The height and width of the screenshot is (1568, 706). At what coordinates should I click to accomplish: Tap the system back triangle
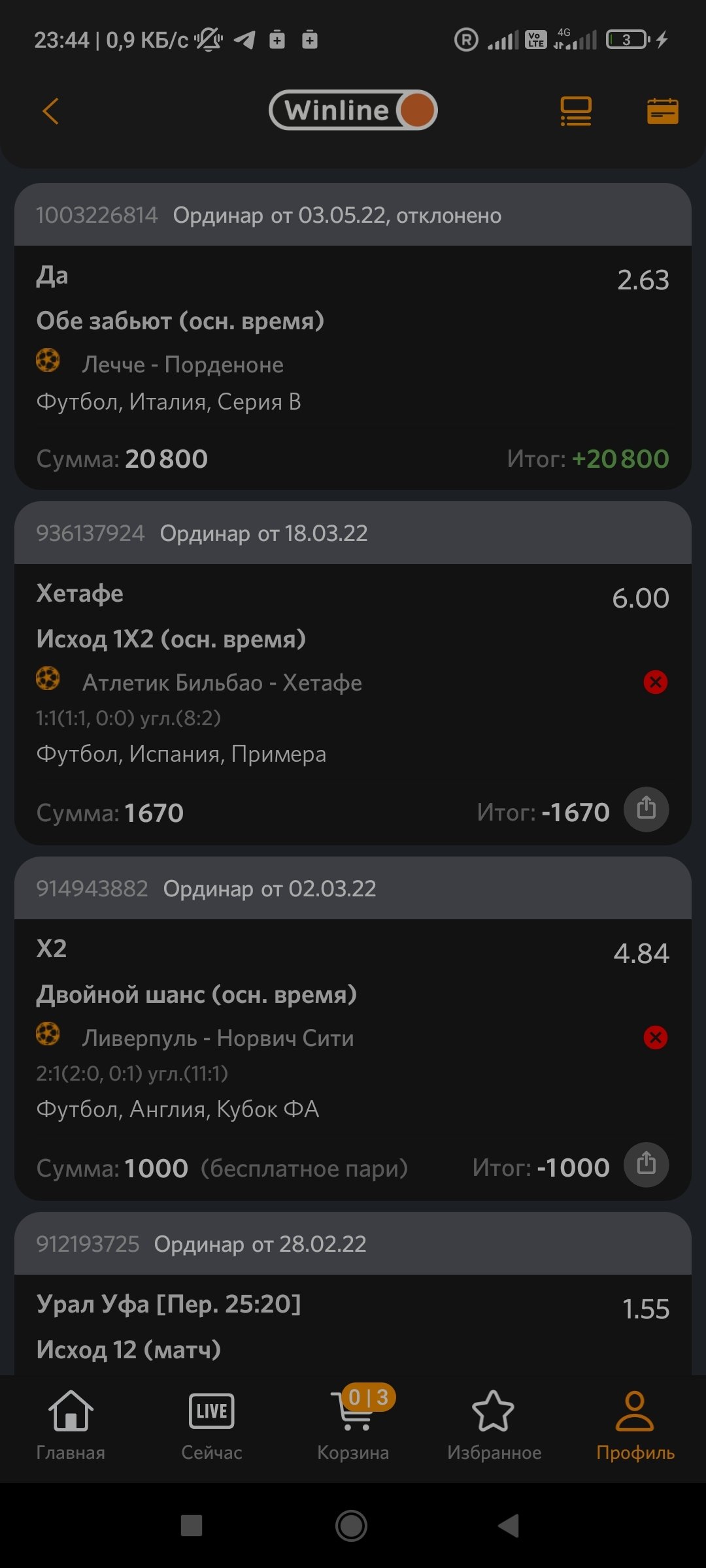coord(509,1526)
